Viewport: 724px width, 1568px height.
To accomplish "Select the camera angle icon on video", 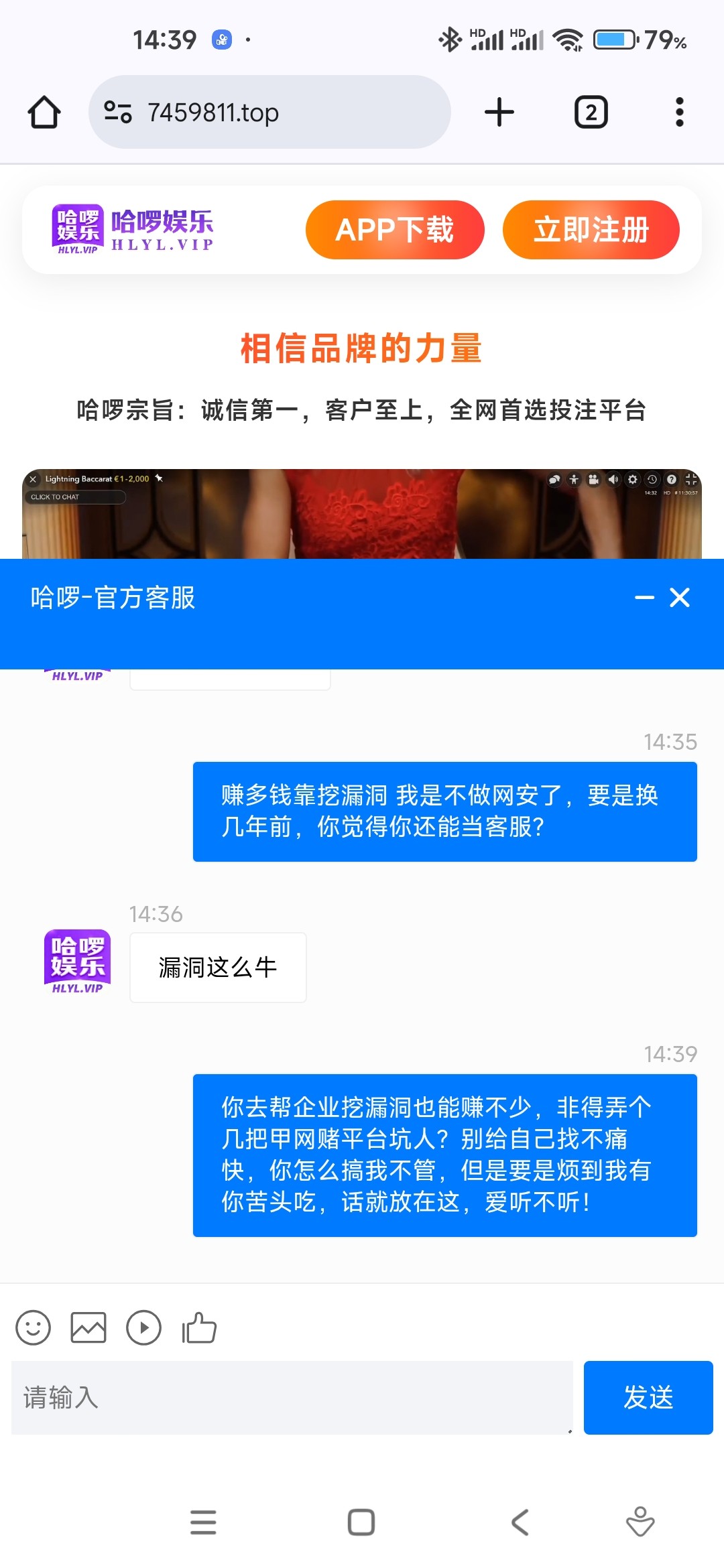I will pyautogui.click(x=593, y=479).
